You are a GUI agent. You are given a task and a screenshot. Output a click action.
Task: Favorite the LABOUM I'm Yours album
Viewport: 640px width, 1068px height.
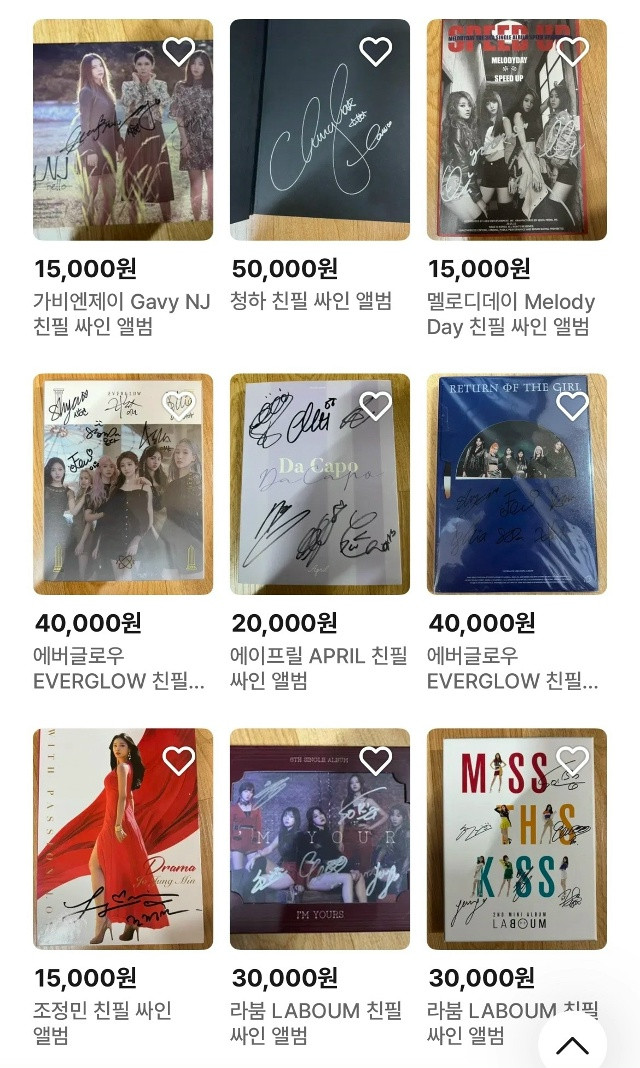[375, 760]
